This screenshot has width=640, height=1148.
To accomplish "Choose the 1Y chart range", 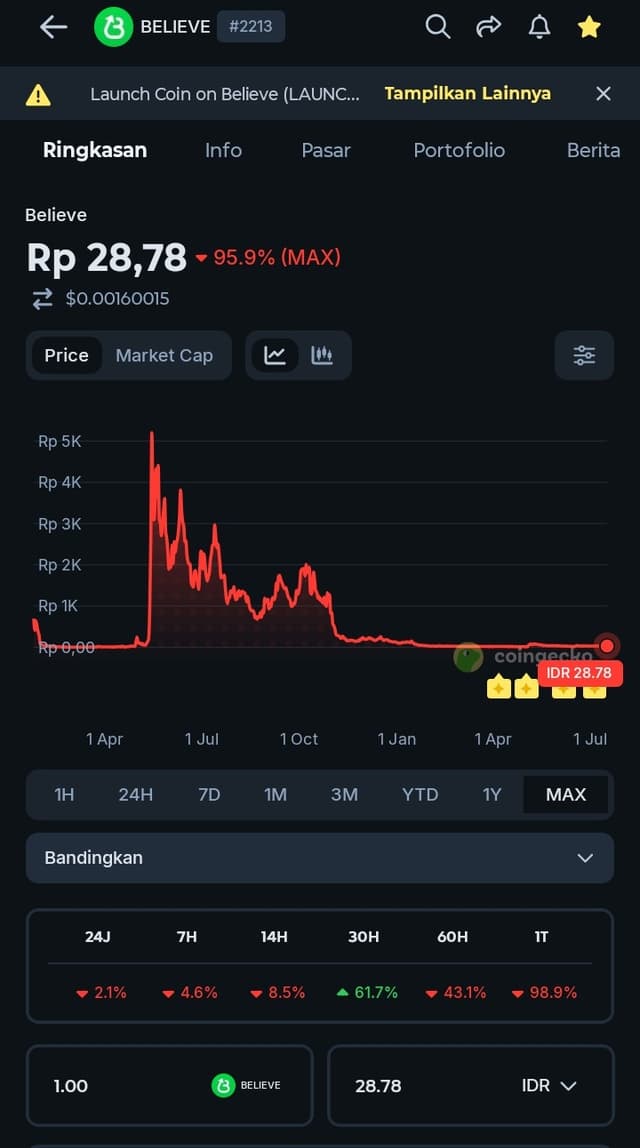I will click(x=491, y=794).
